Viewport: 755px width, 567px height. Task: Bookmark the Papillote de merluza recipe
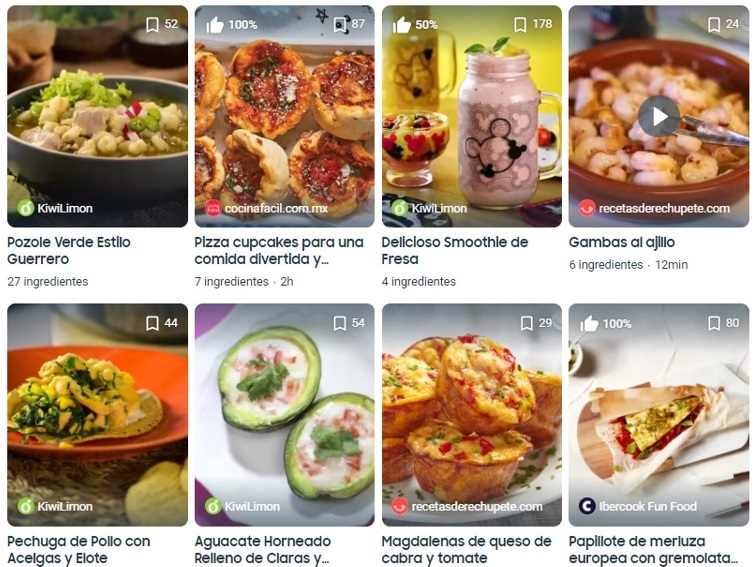coord(714,323)
